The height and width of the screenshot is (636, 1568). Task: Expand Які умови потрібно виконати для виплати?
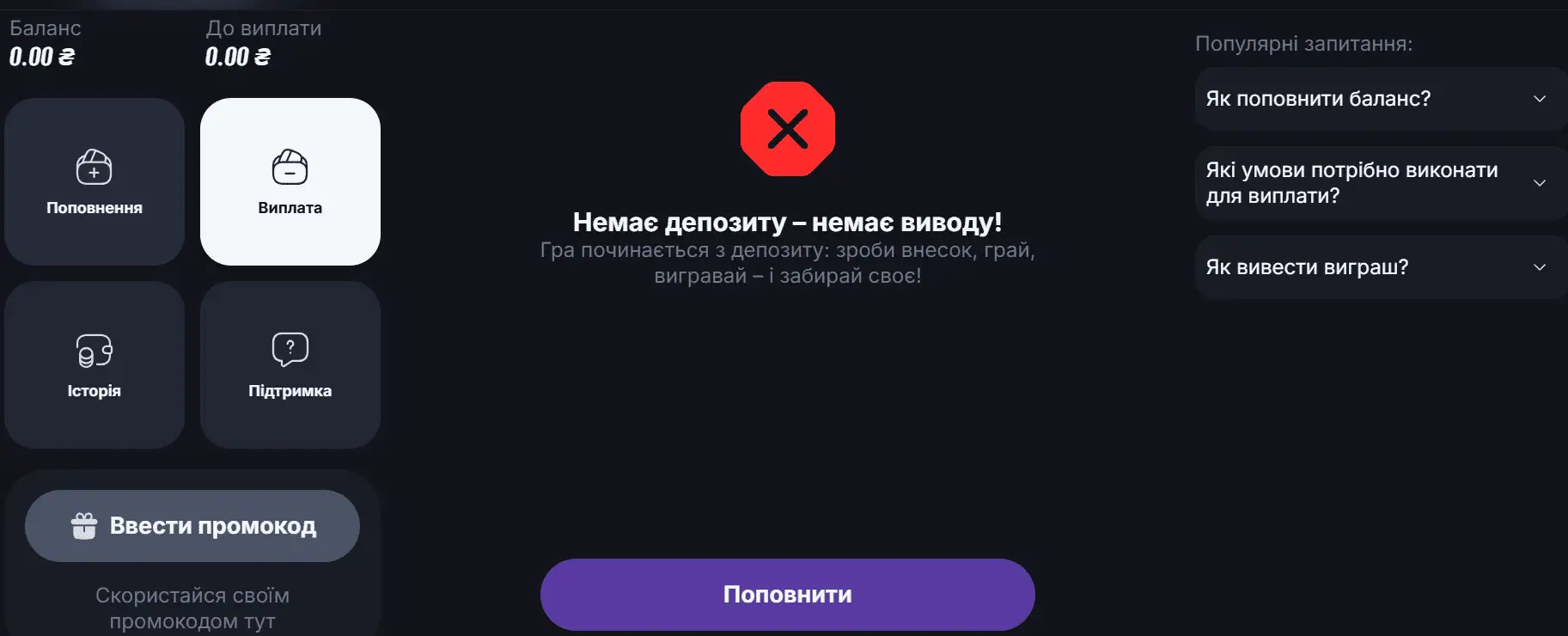coord(1379,183)
